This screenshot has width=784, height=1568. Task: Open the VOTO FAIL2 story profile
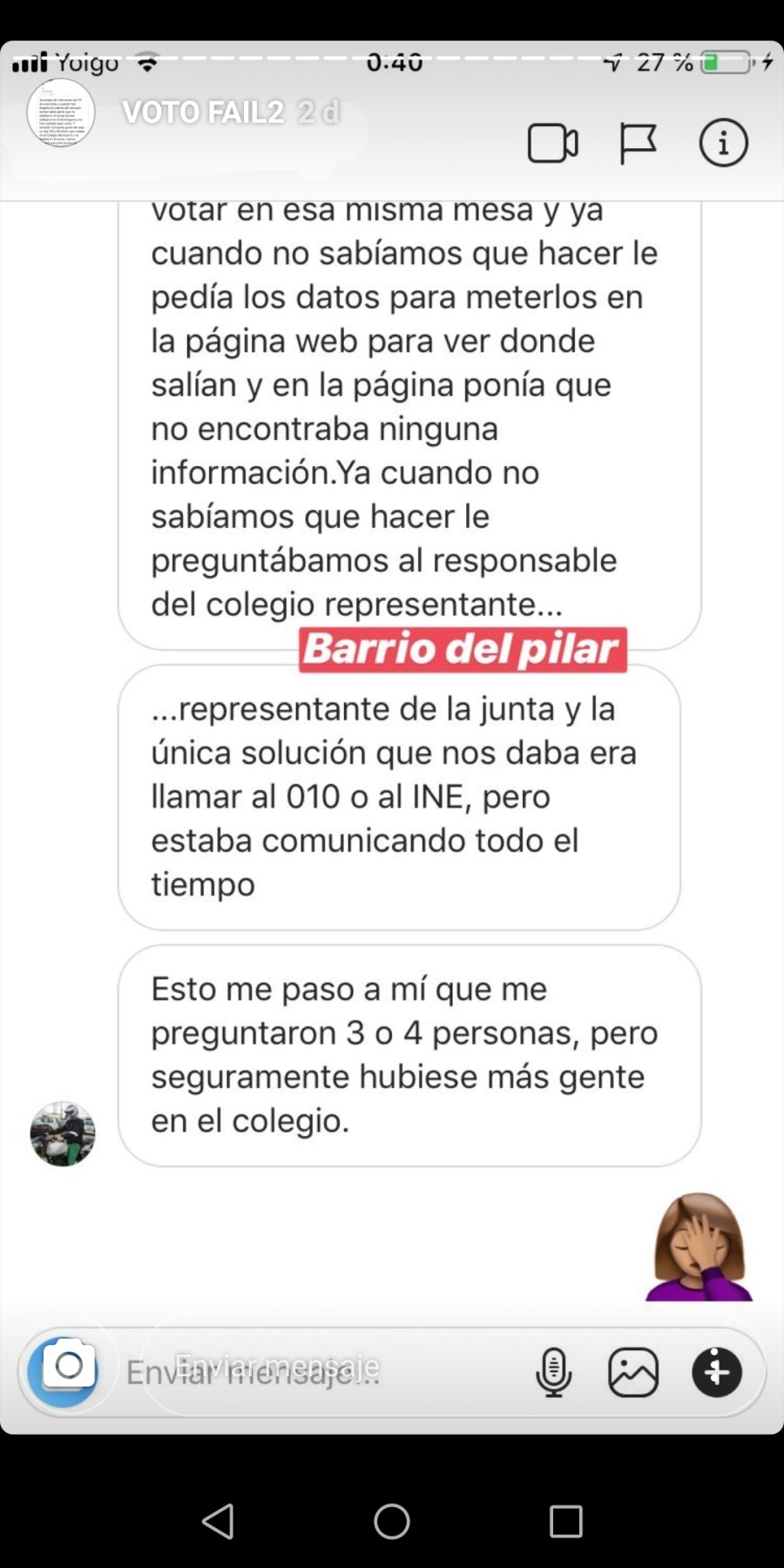click(202, 112)
